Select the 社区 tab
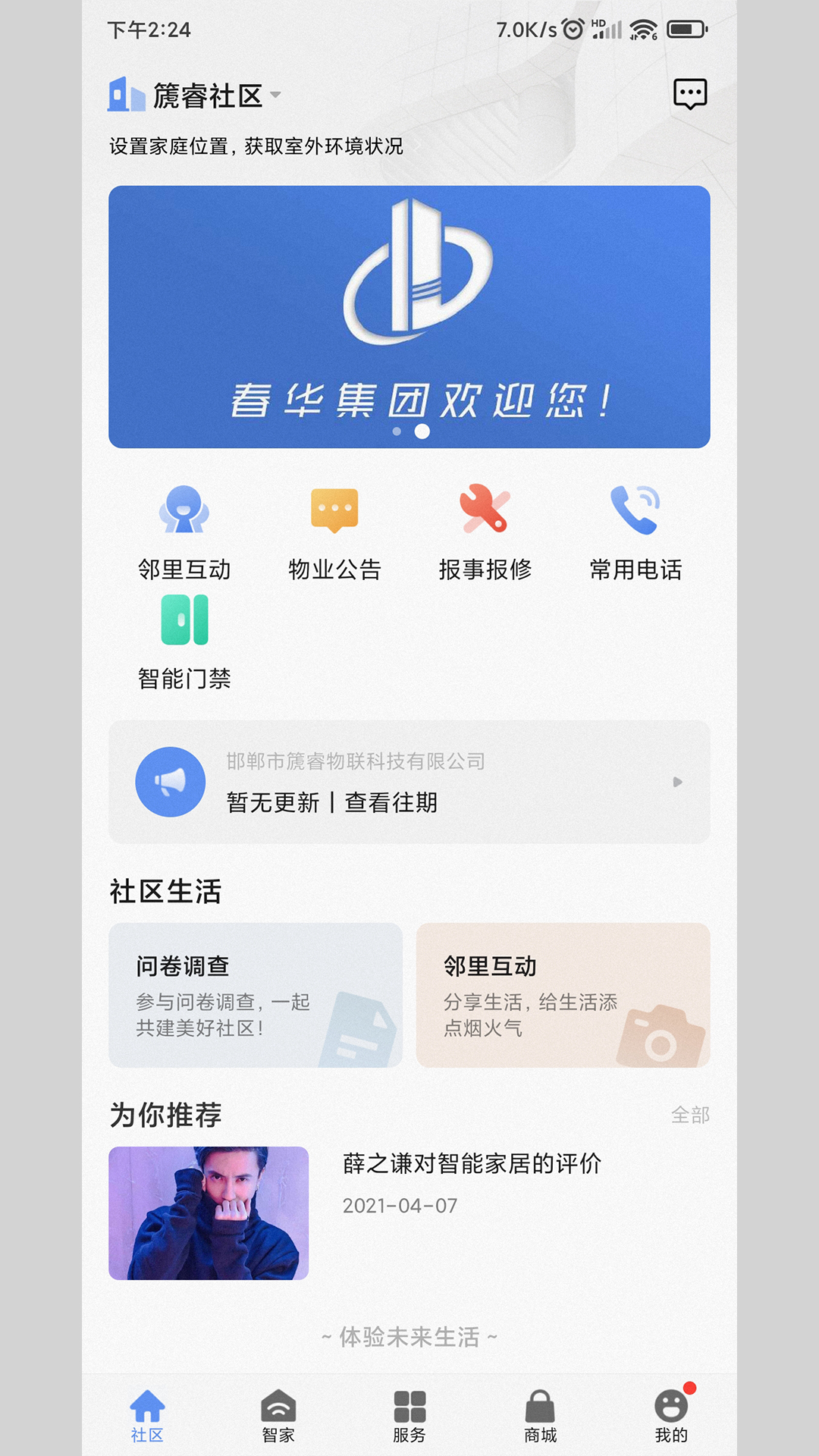This screenshot has height=1456, width=819. [147, 1416]
